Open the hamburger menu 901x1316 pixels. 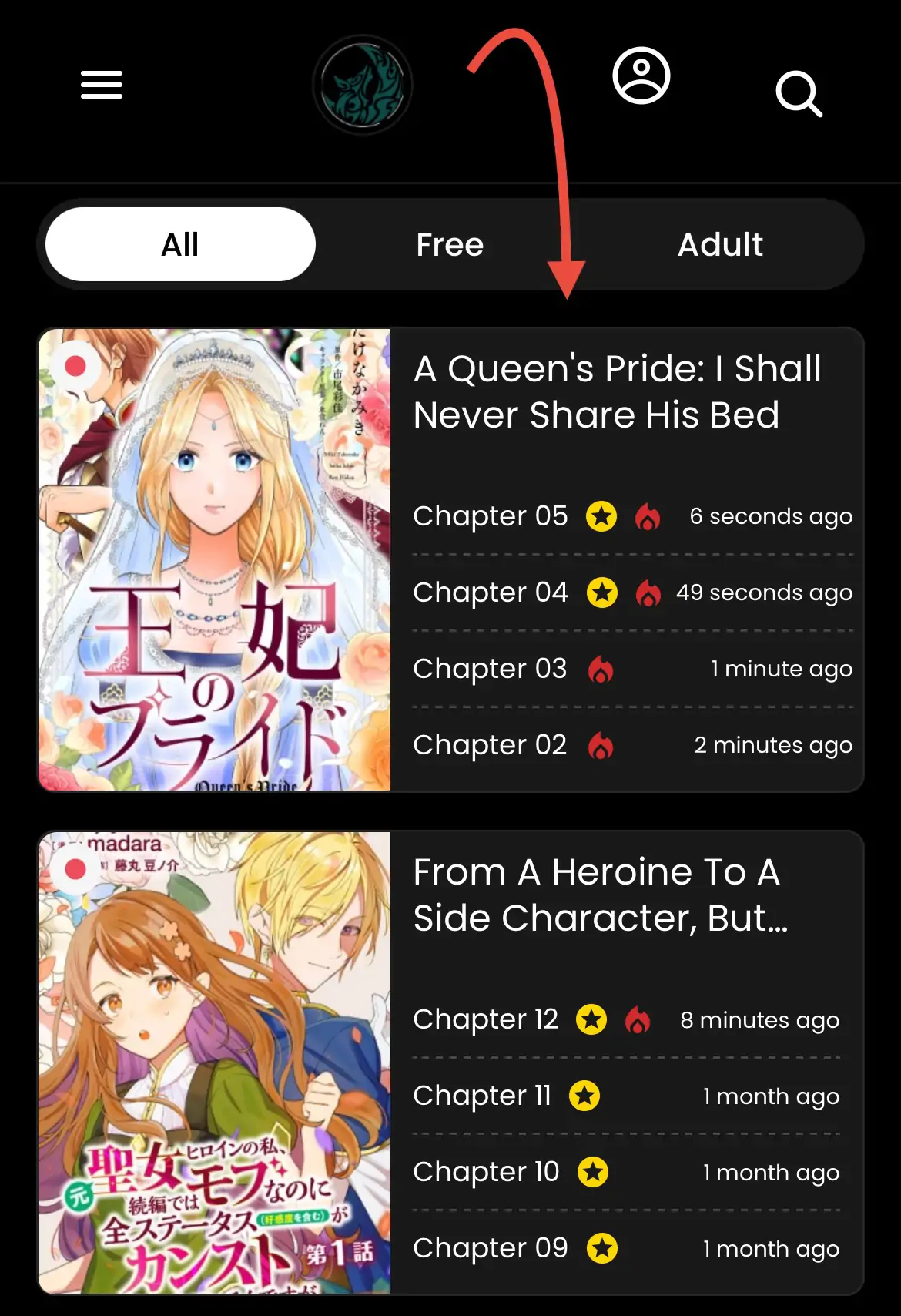[x=102, y=85]
